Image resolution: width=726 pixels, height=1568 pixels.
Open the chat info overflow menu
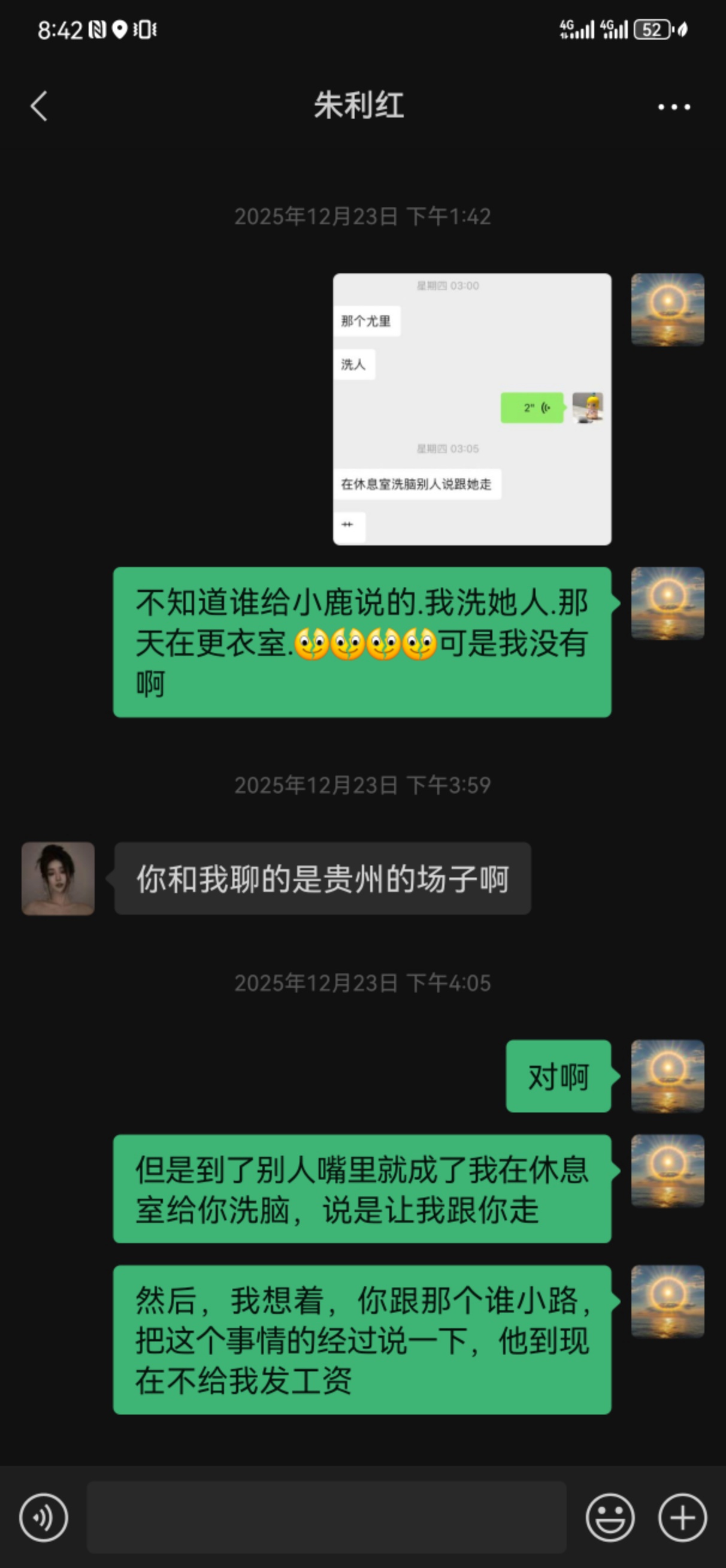coord(674,107)
